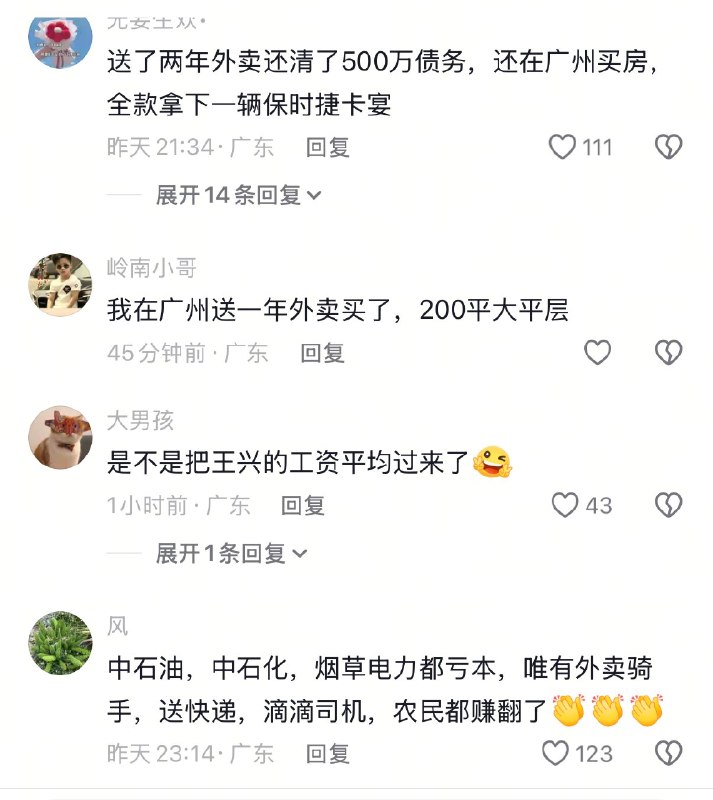Like 岭南小哥's comment
Screen dimensions: 713x800
pyautogui.click(x=597, y=352)
